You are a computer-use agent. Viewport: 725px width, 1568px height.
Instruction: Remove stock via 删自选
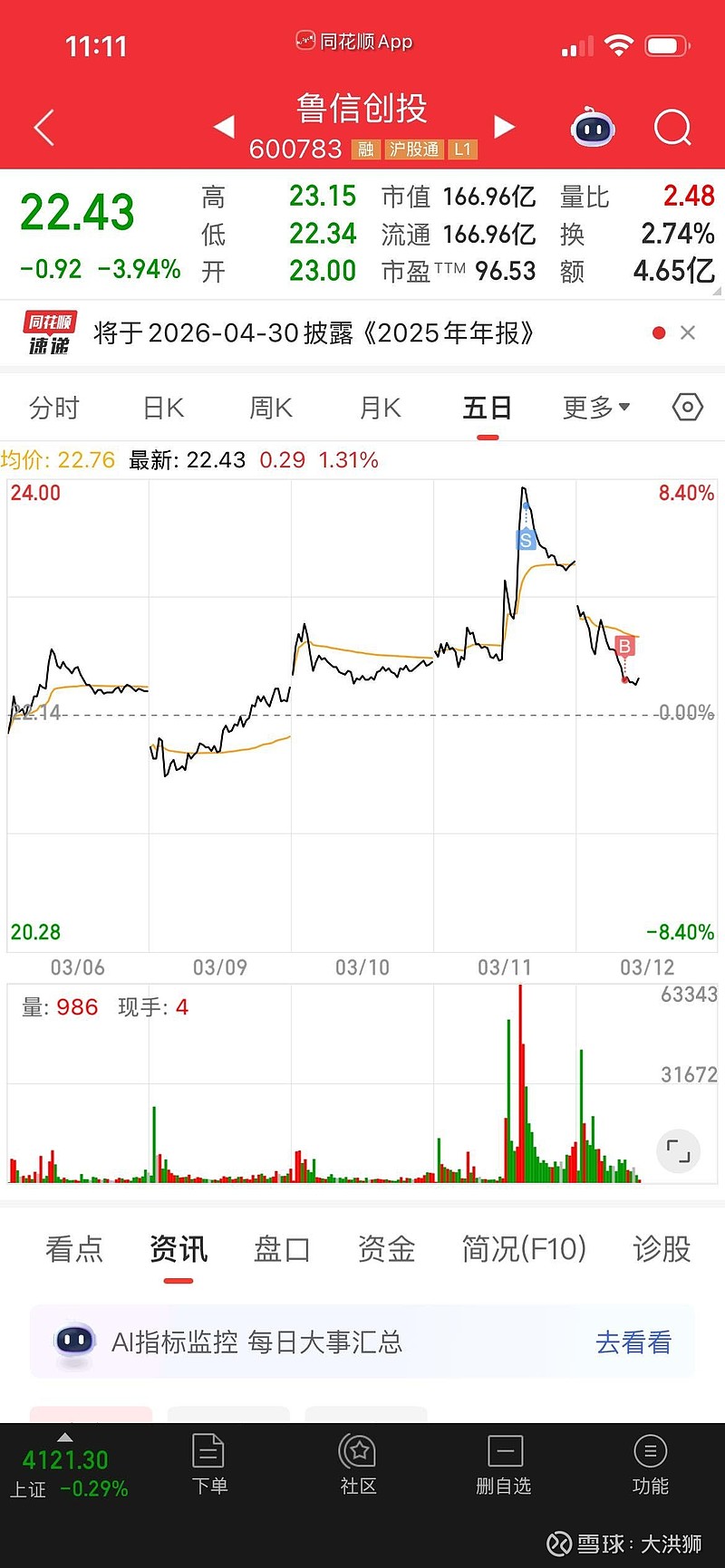(x=504, y=1464)
